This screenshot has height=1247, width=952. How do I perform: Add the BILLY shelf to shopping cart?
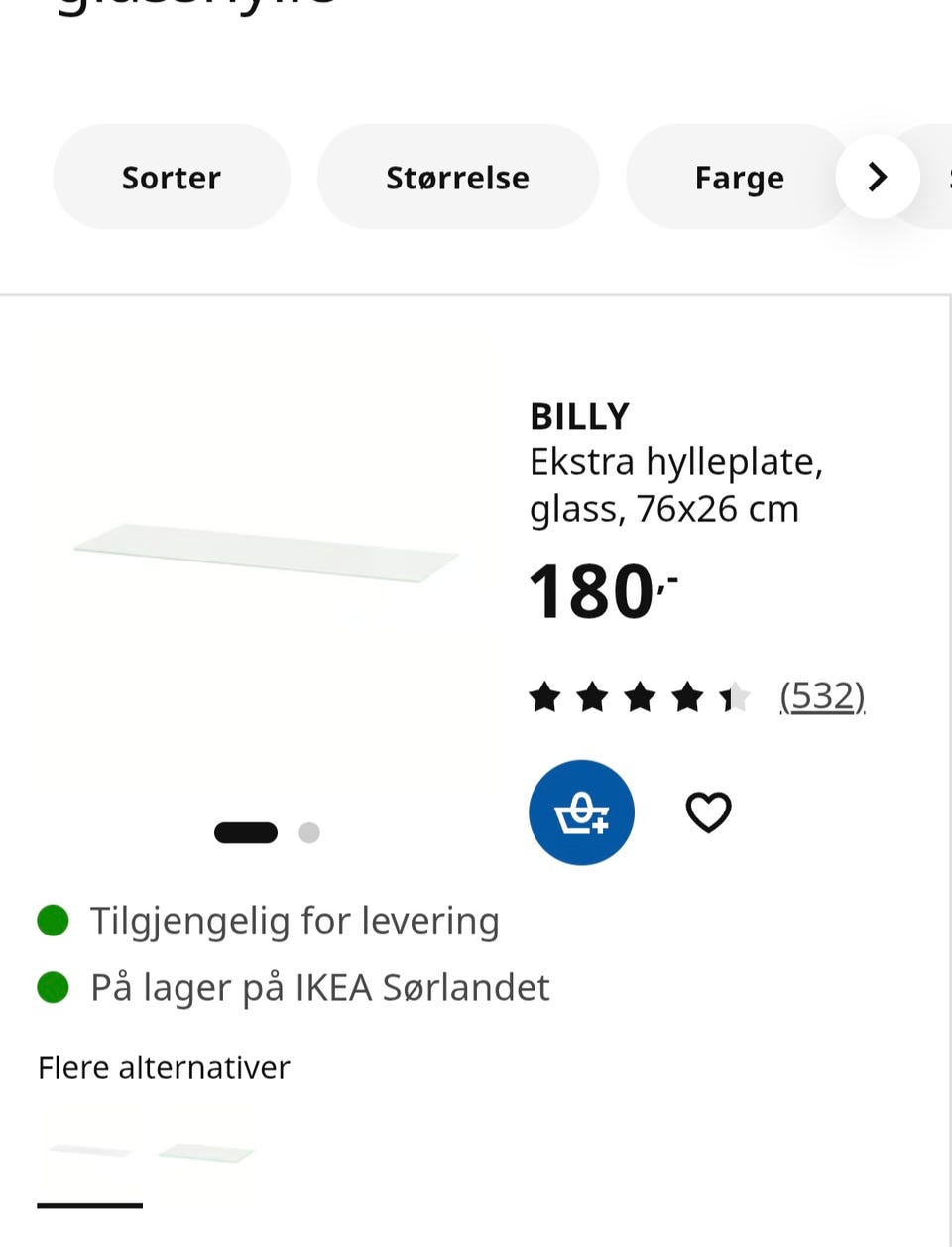[x=581, y=811]
